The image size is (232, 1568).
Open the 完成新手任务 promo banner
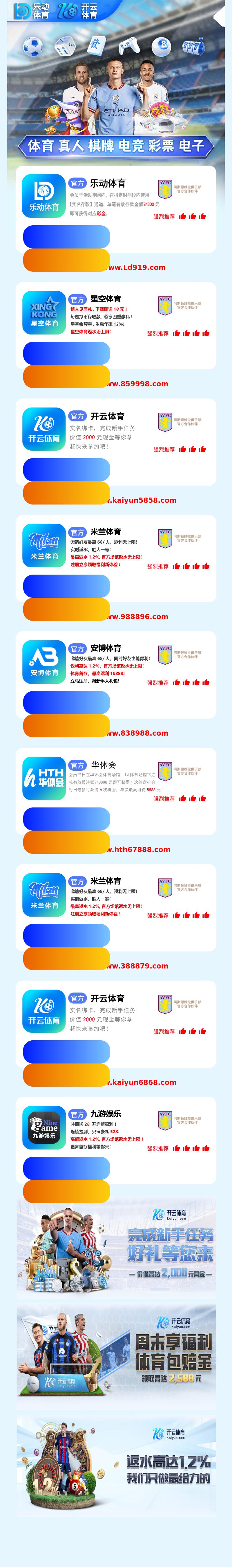(x=116, y=1248)
